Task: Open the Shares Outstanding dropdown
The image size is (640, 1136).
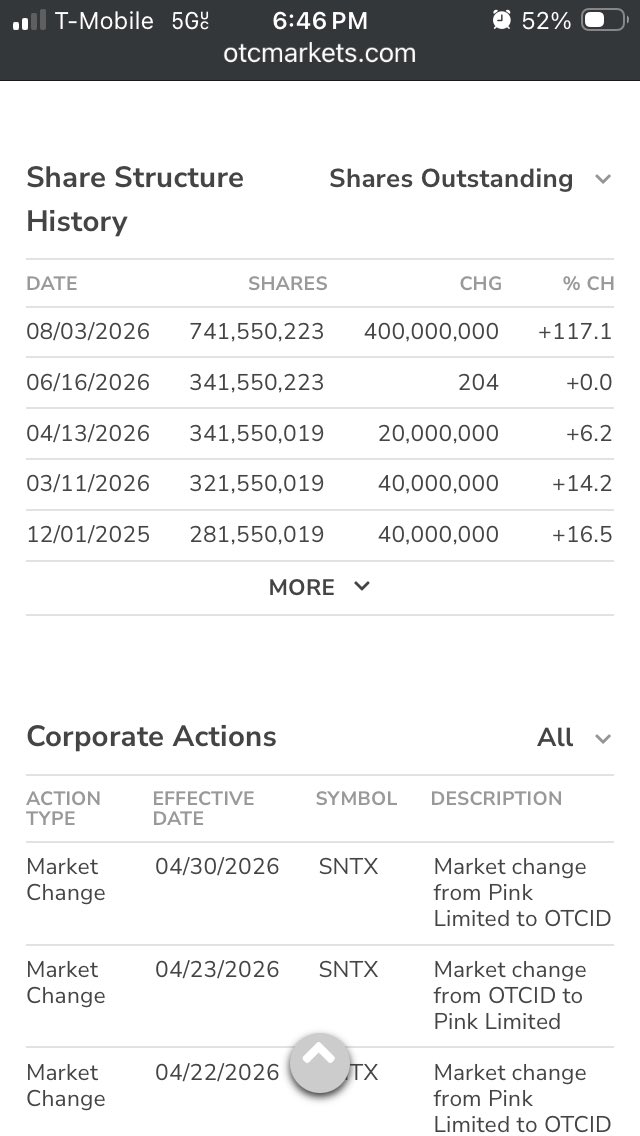Action: coord(470,179)
